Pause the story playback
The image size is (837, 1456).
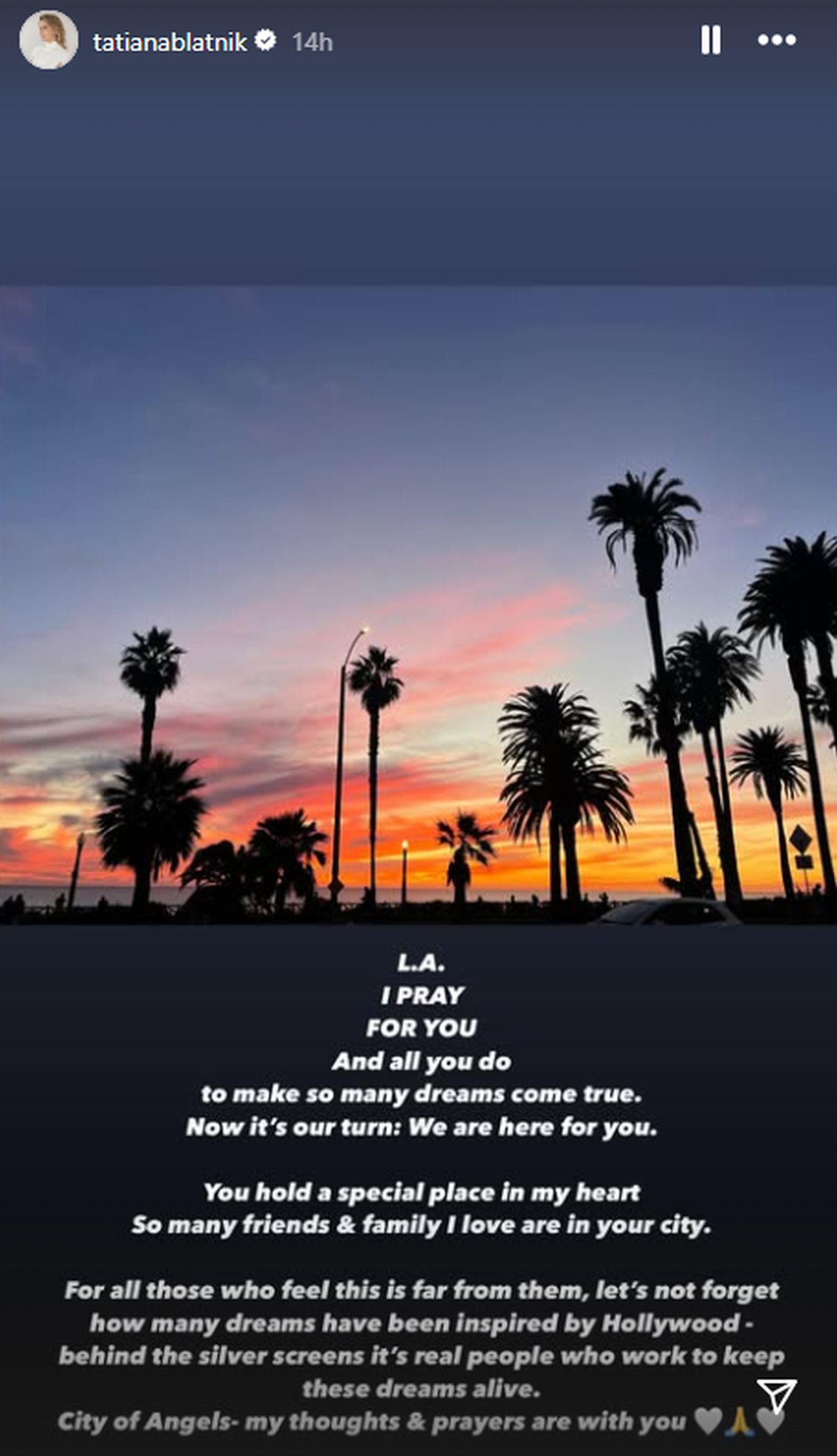tap(711, 40)
